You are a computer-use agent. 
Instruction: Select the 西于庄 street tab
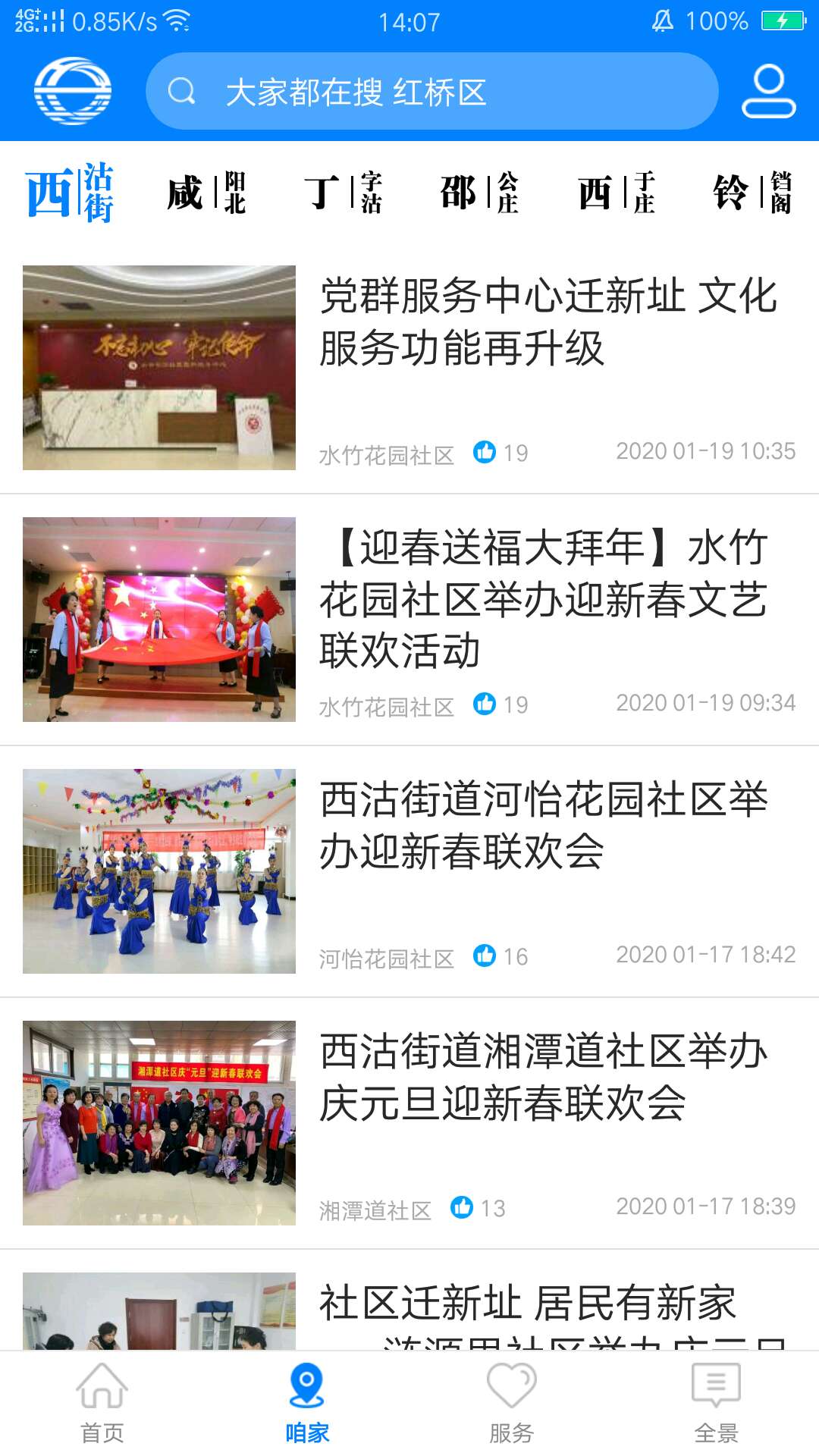pos(614,192)
